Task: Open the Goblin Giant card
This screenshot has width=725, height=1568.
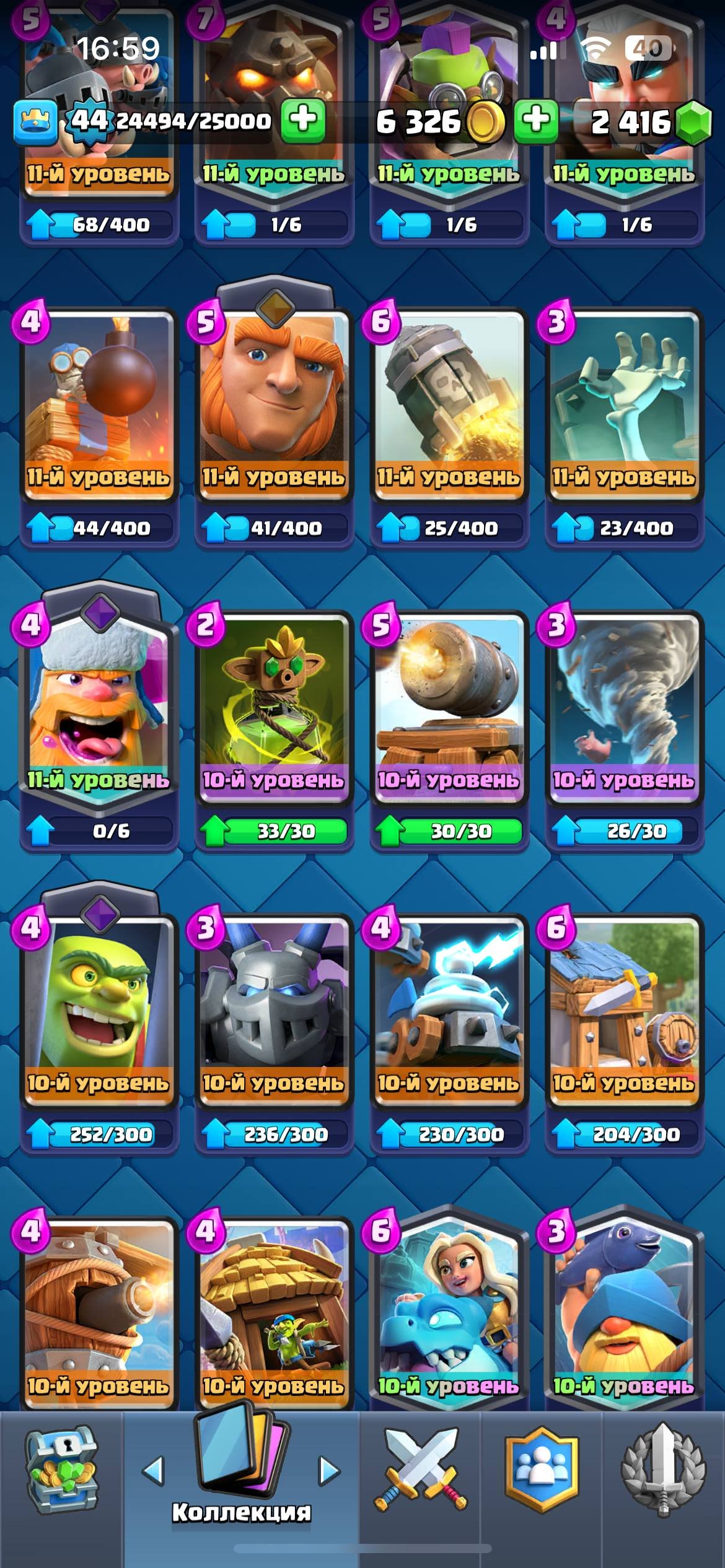Action: click(x=98, y=1003)
